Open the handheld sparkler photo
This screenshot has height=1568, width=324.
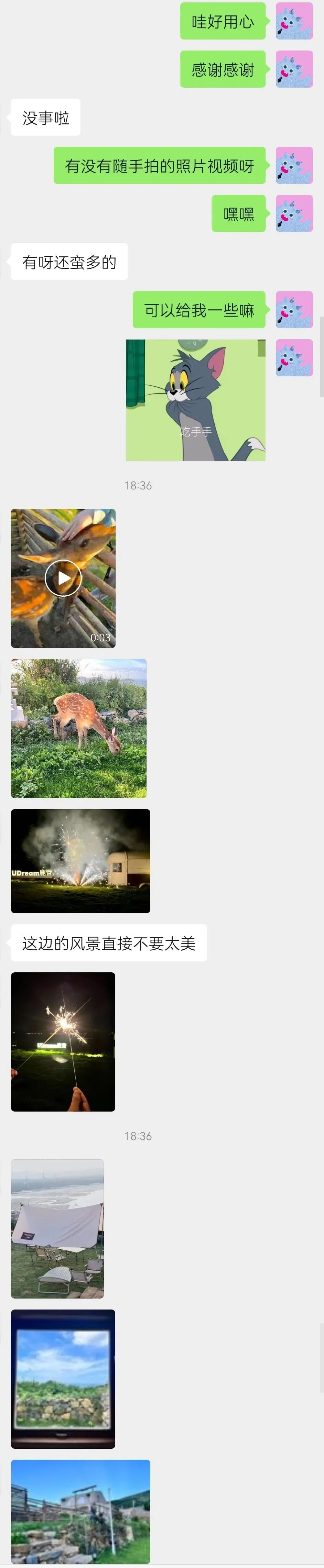63,1041
